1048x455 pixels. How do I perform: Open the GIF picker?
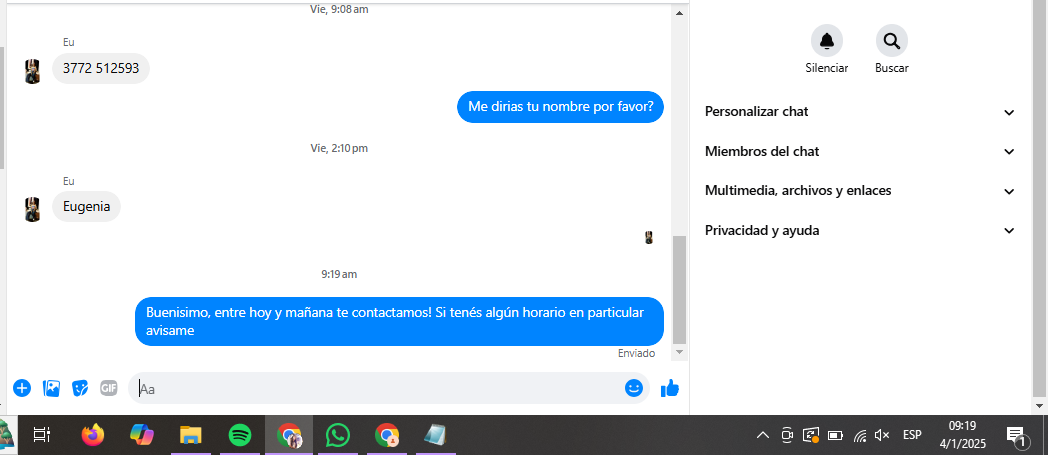pyautogui.click(x=109, y=388)
